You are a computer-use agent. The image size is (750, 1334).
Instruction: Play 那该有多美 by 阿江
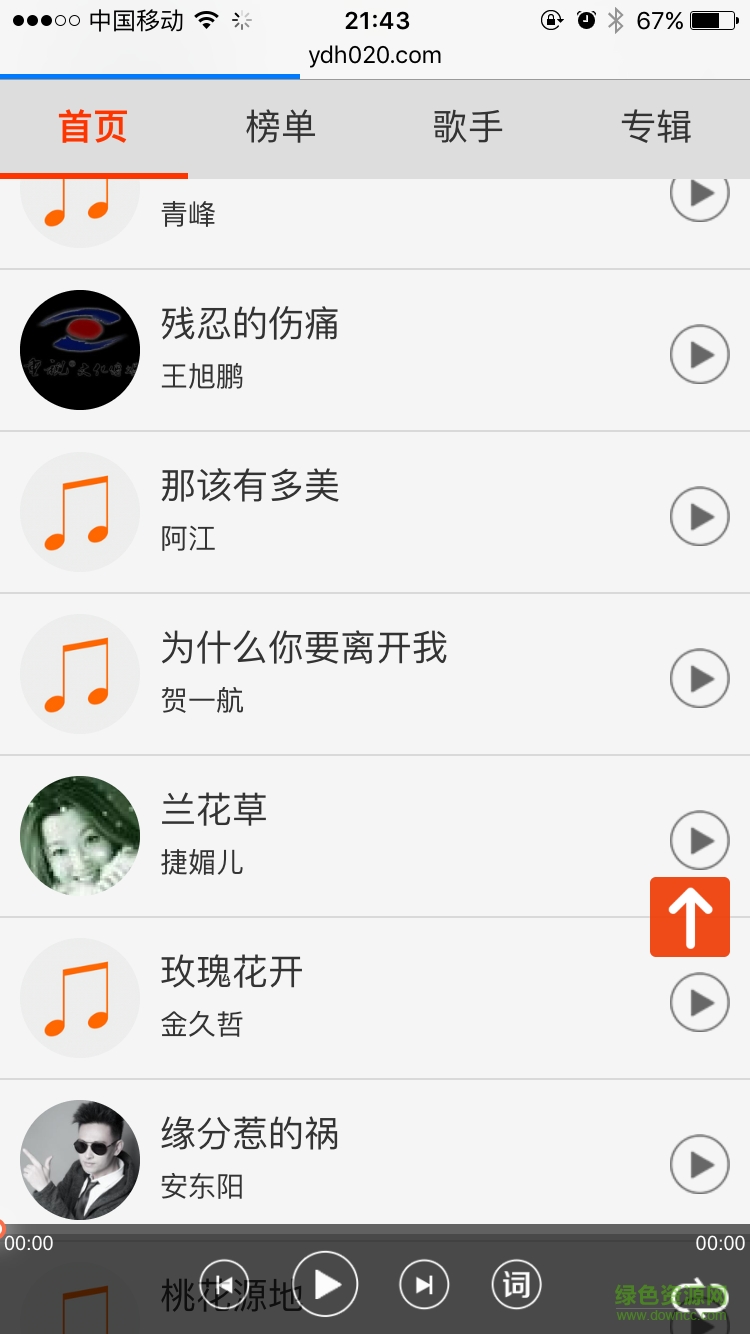[699, 517]
